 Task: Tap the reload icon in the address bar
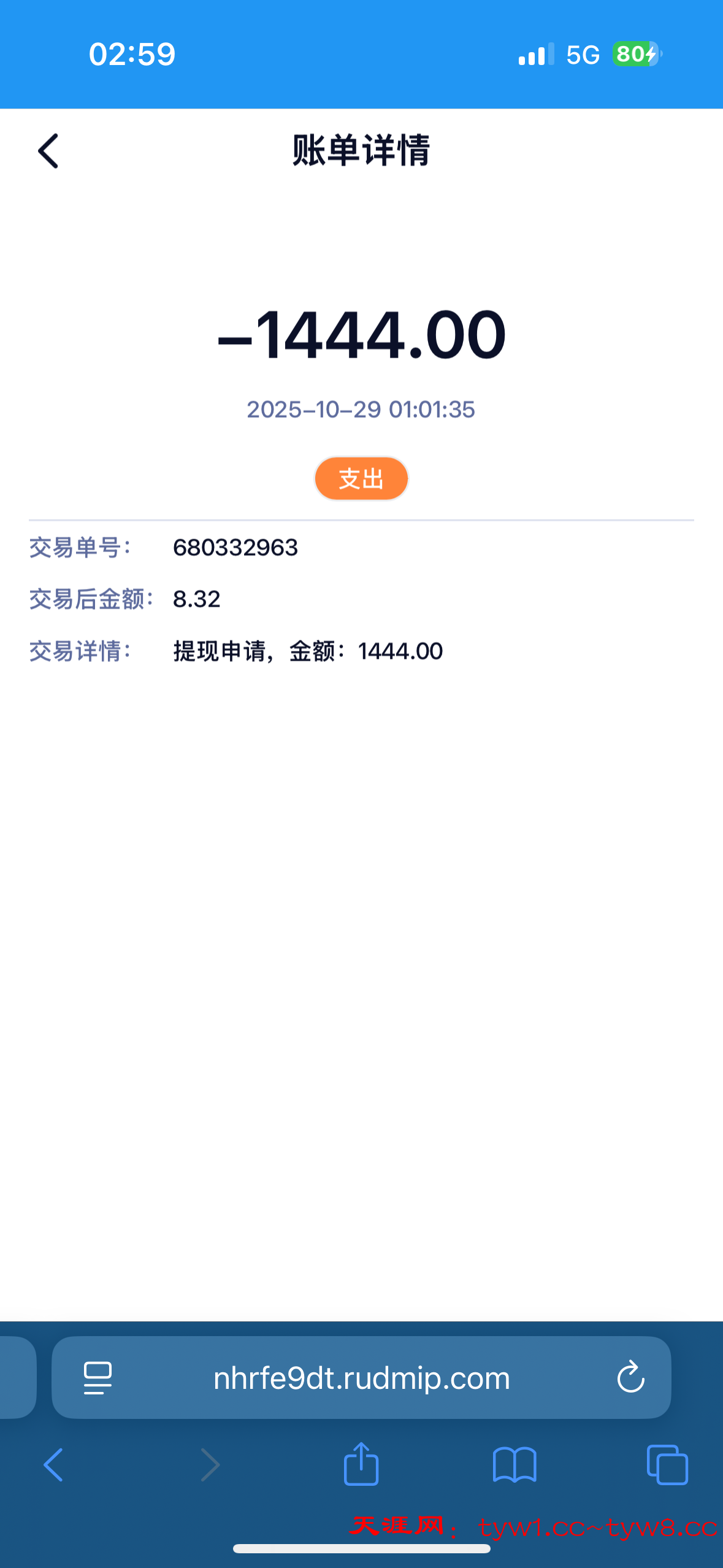pyautogui.click(x=629, y=1377)
